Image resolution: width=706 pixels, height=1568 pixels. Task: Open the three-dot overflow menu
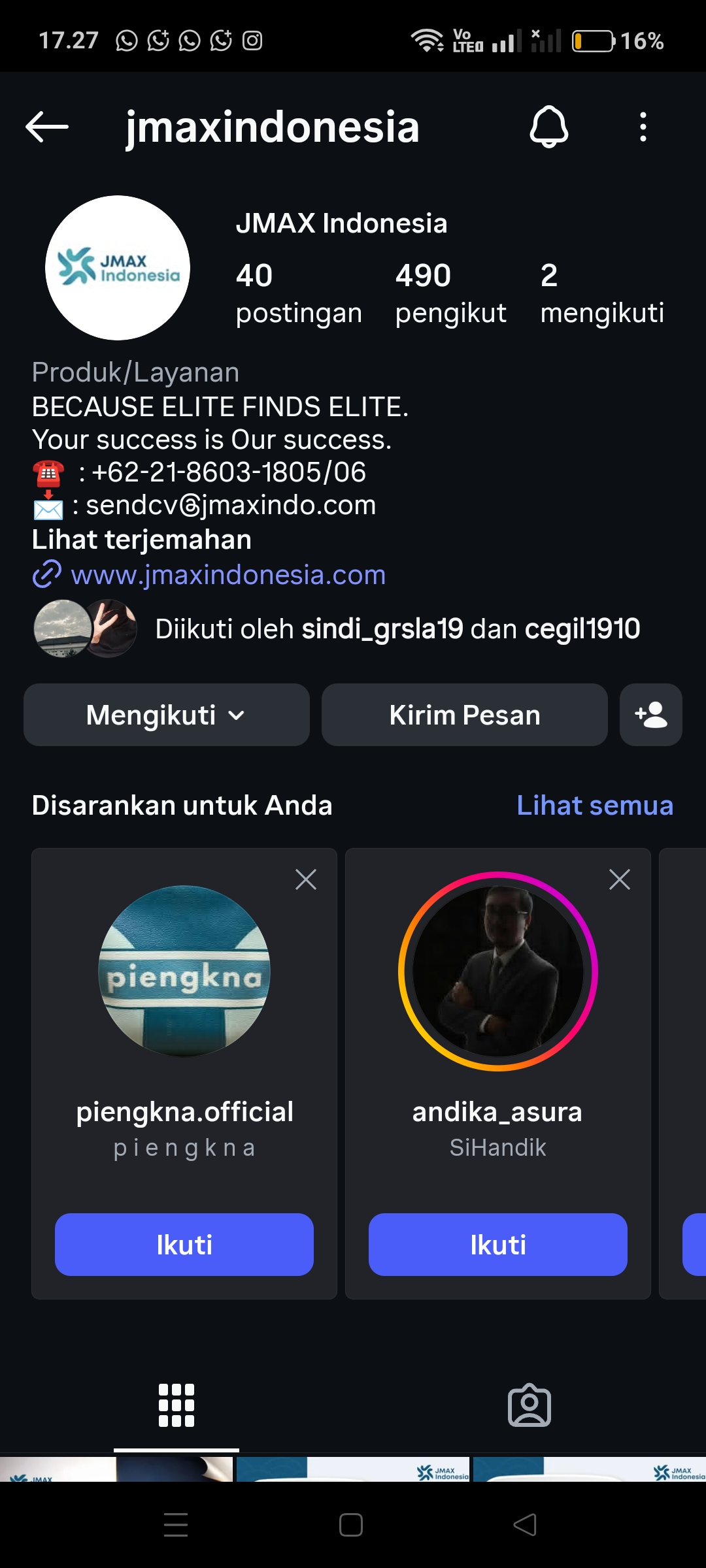643,126
